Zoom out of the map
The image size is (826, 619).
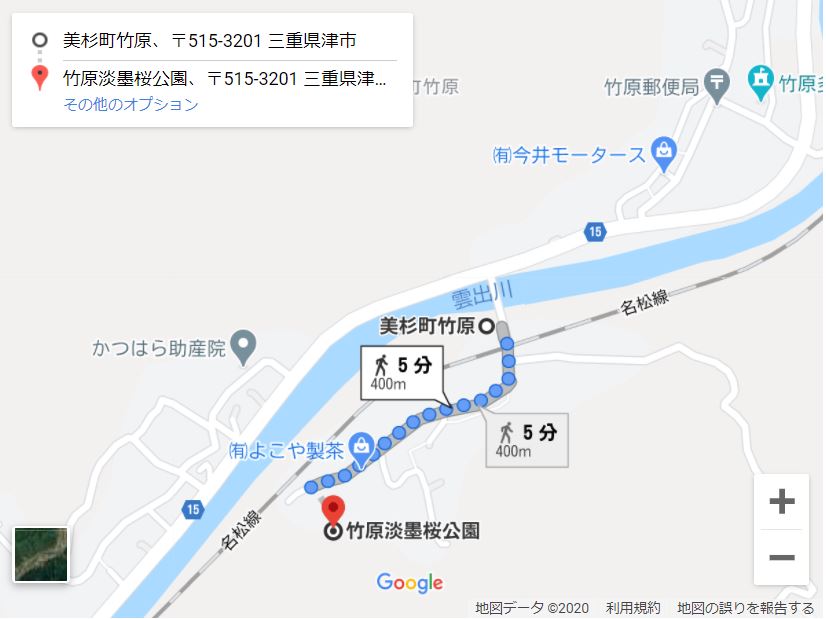[x=781, y=557]
